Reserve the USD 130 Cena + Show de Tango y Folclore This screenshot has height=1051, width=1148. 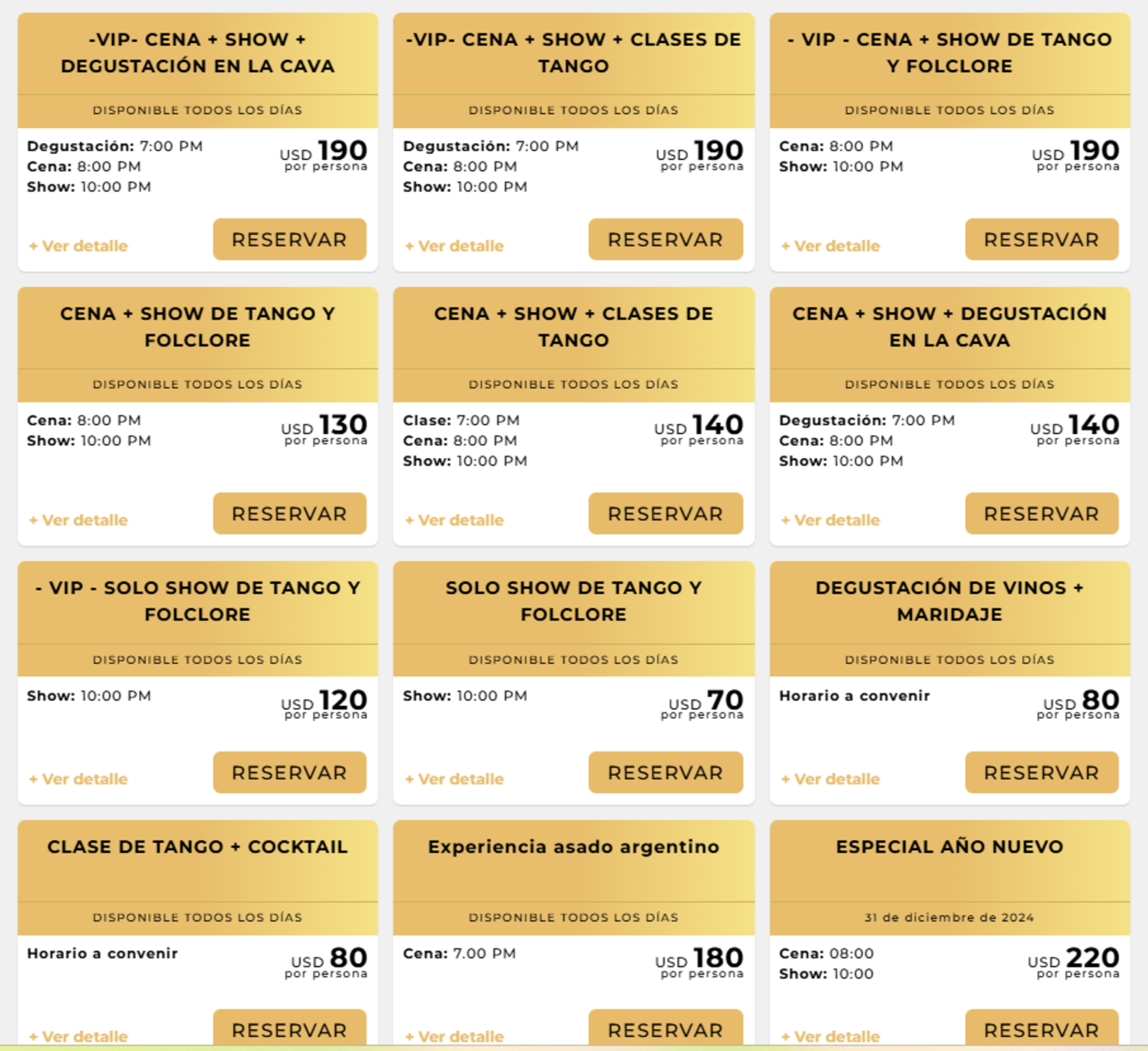[x=289, y=513]
